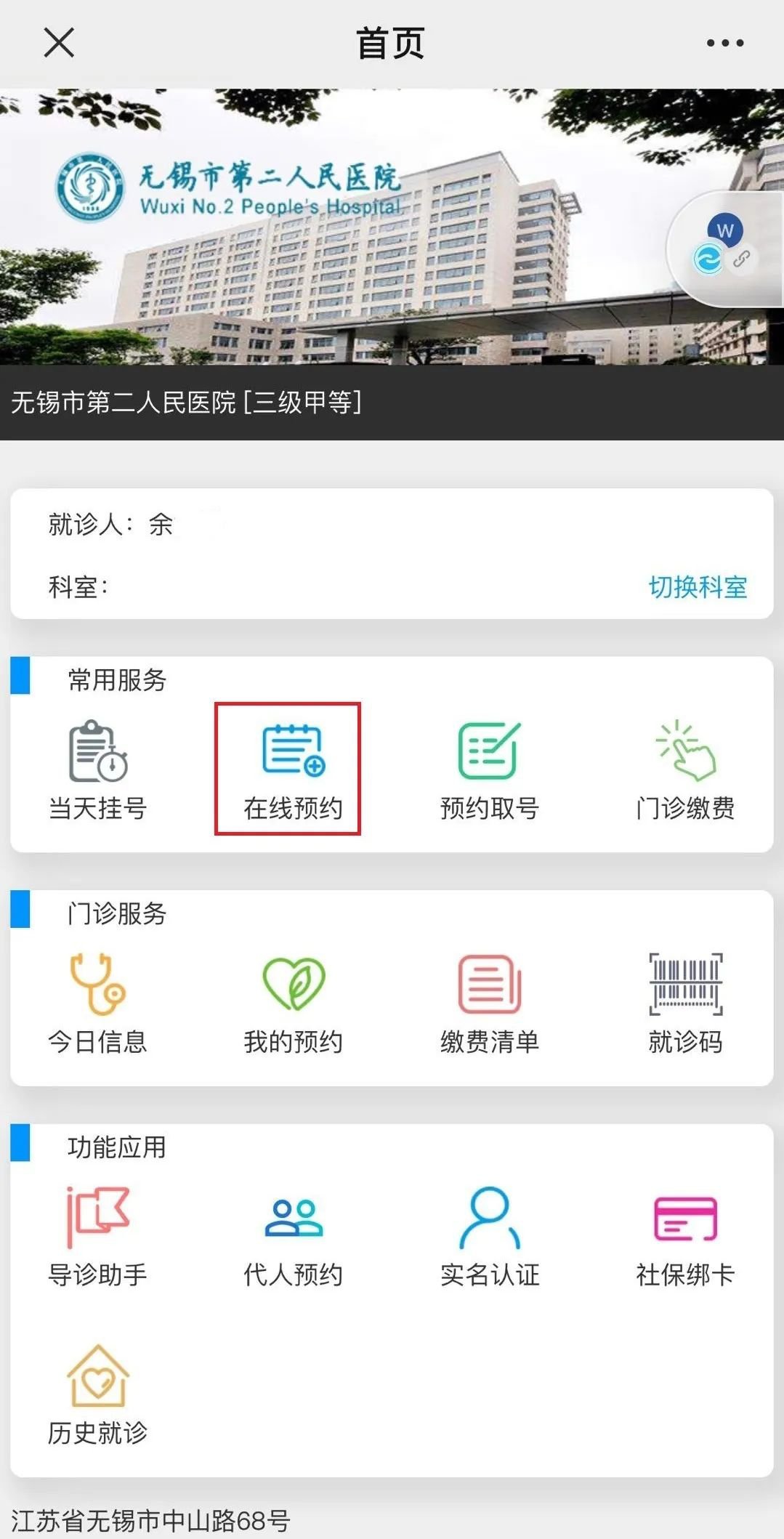Launch 导诊助手 guidance assistant
Viewport: 784px width, 1539px height.
click(x=98, y=1237)
